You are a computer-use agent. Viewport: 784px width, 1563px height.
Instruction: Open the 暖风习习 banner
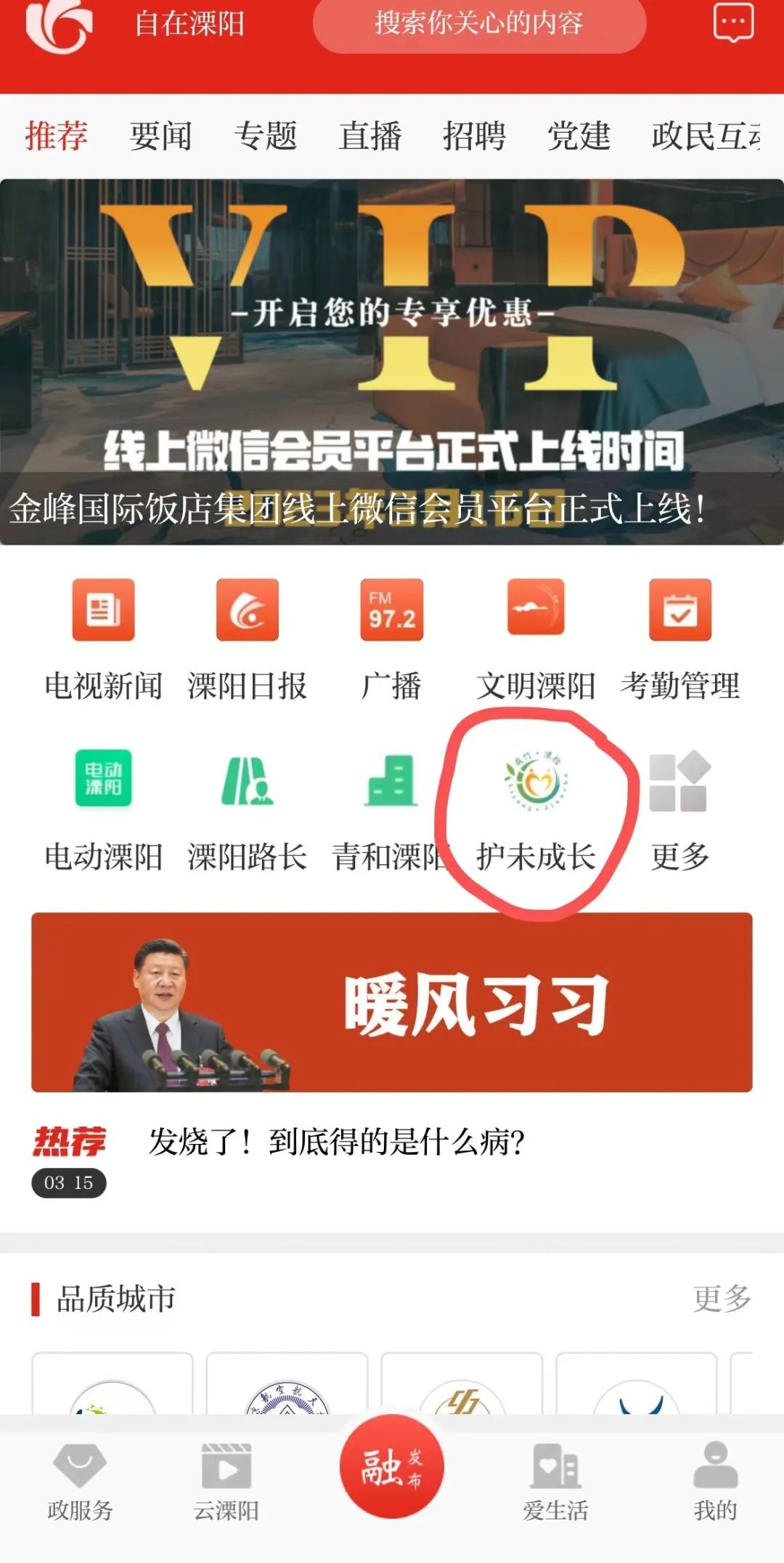coord(392,1002)
